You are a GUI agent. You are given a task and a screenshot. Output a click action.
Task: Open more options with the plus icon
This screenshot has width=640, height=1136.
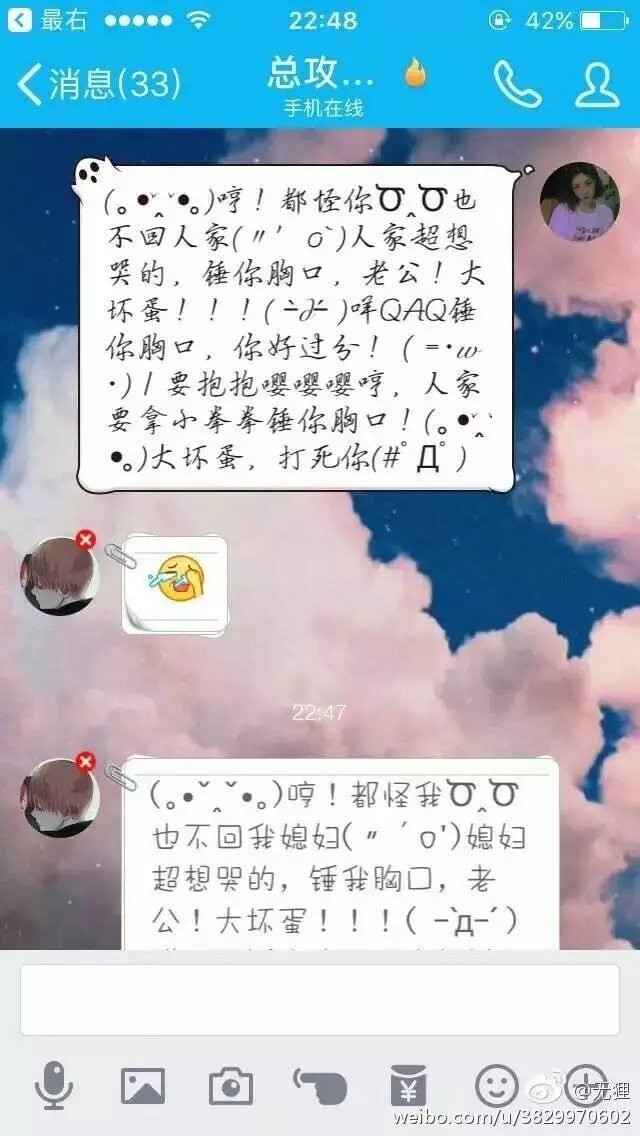pyautogui.click(x=586, y=1086)
